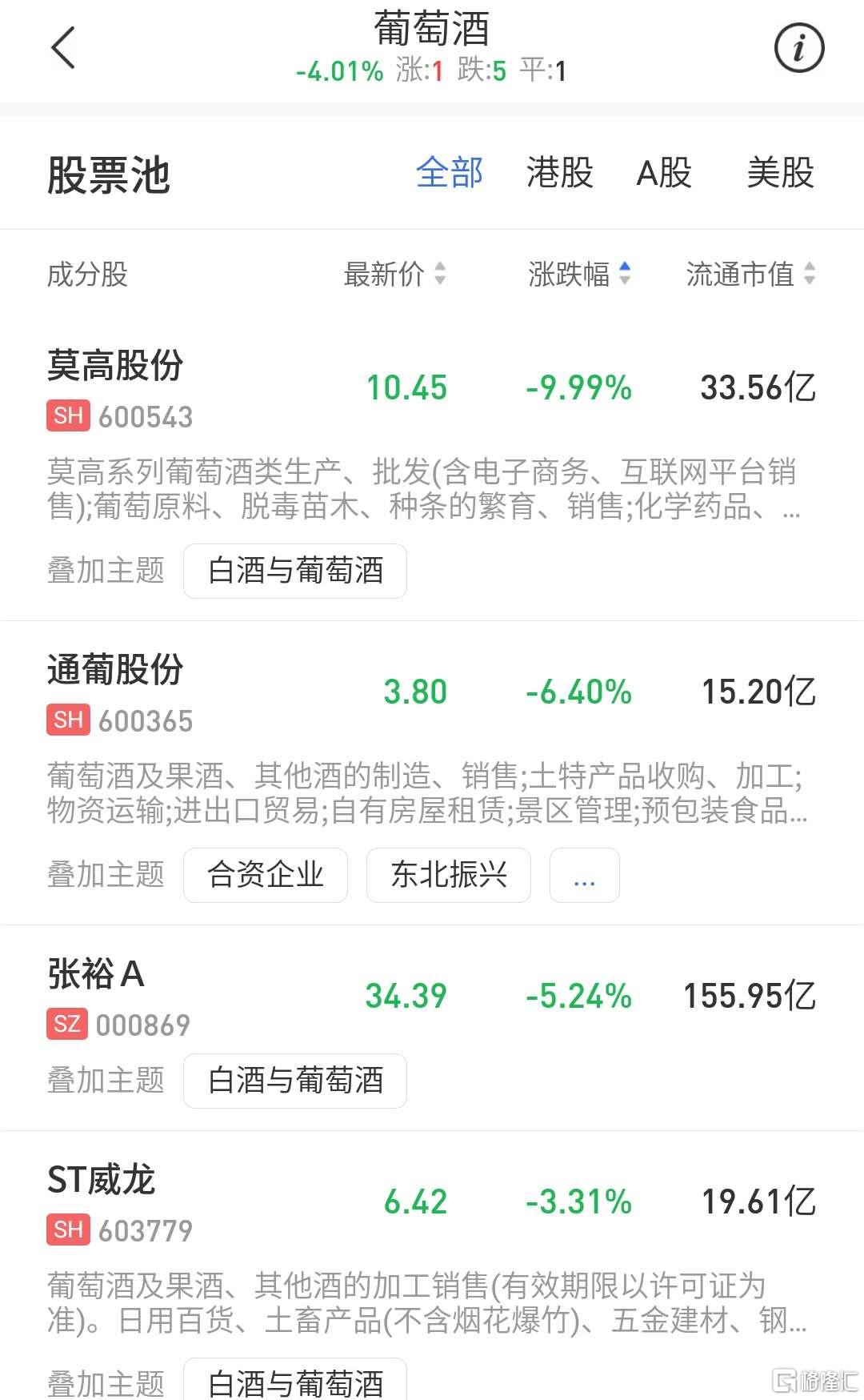Select the A股 tab
864x1400 pixels.
point(664,172)
